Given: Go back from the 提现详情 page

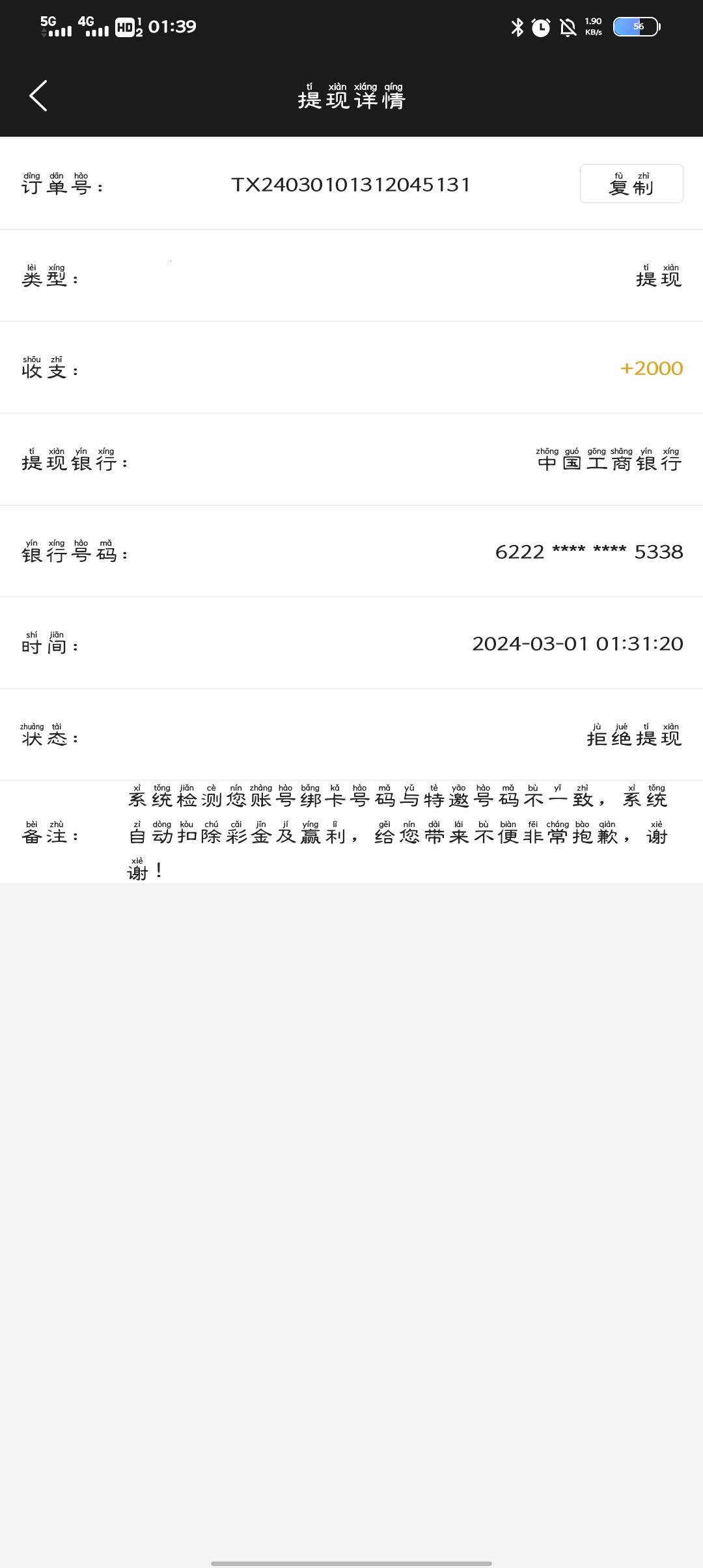Looking at the screenshot, I should pyautogui.click(x=39, y=96).
